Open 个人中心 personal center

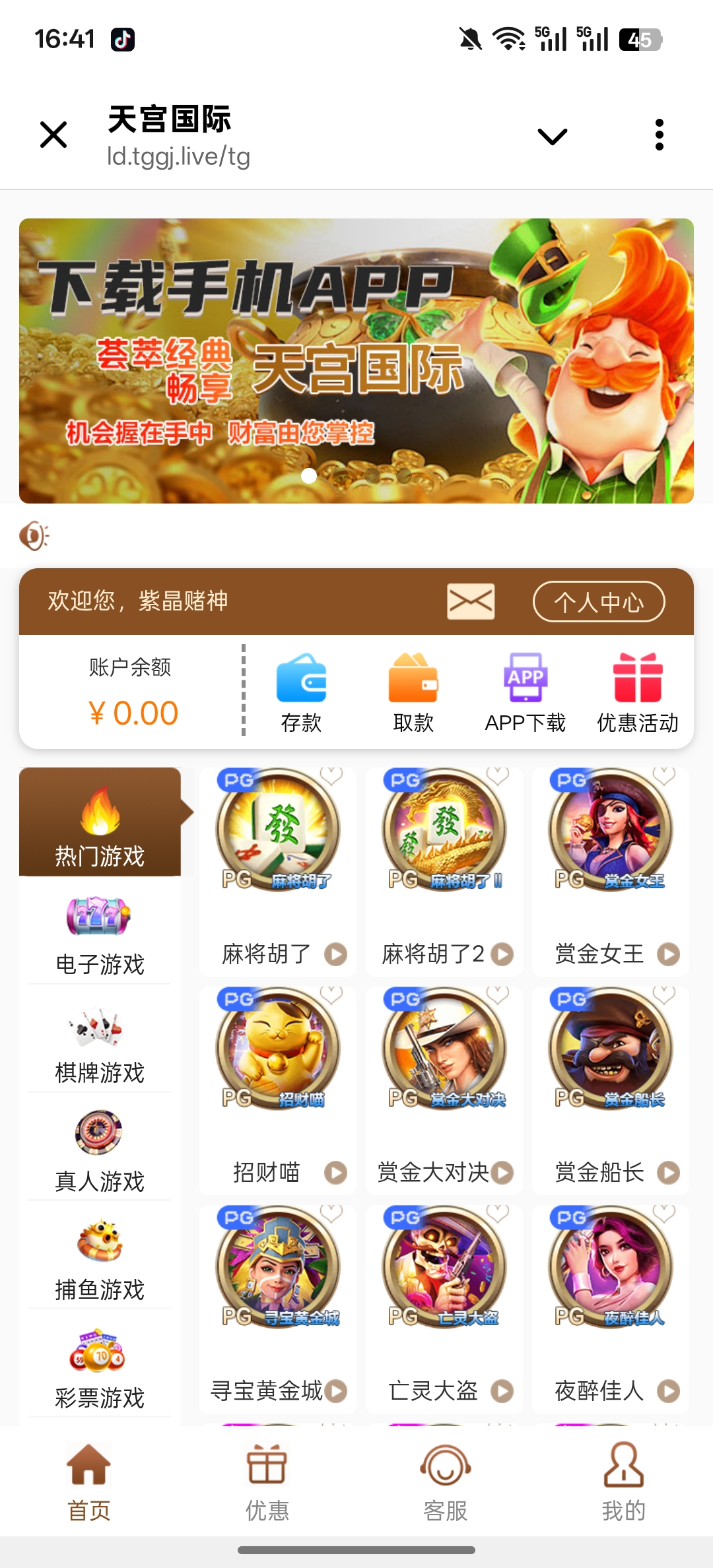coord(598,601)
